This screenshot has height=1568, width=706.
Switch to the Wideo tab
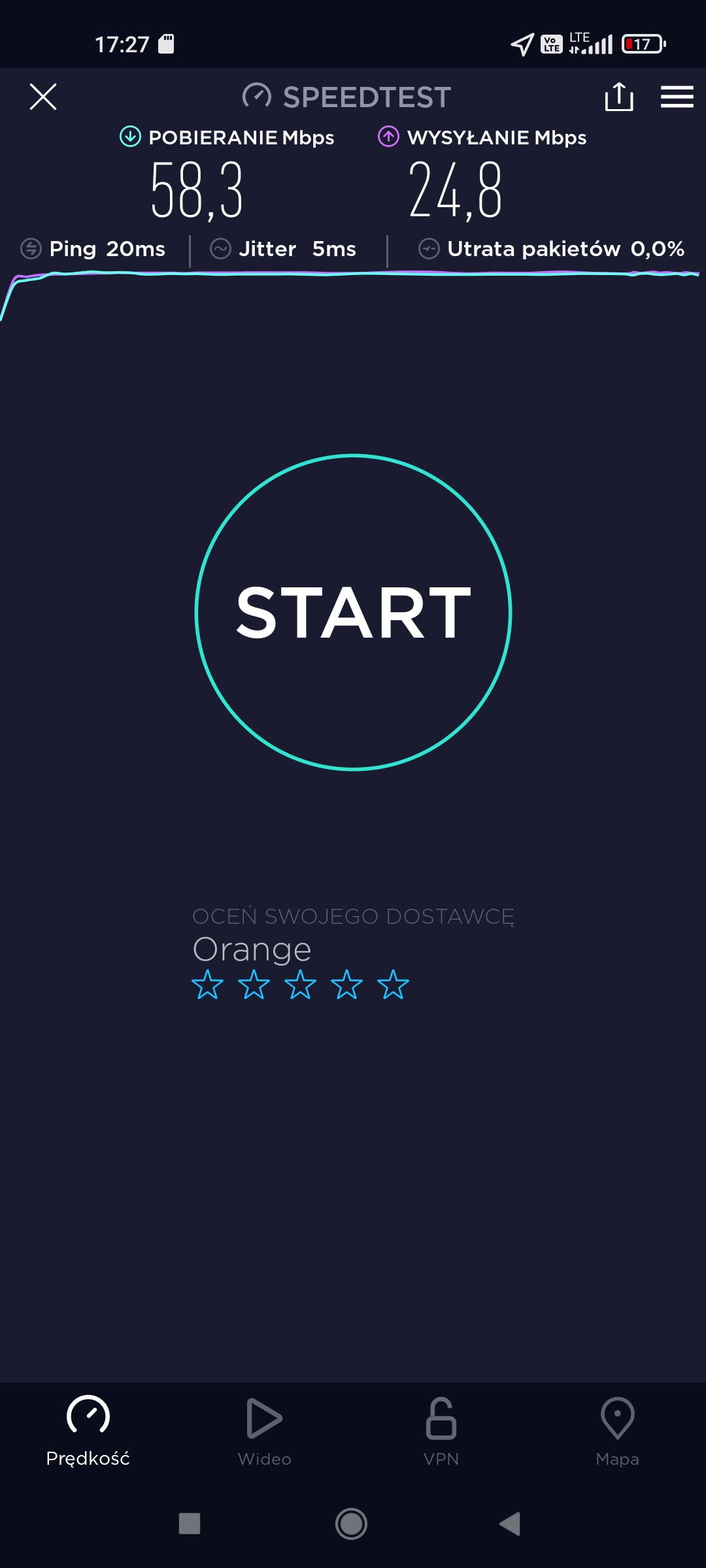point(265,1431)
